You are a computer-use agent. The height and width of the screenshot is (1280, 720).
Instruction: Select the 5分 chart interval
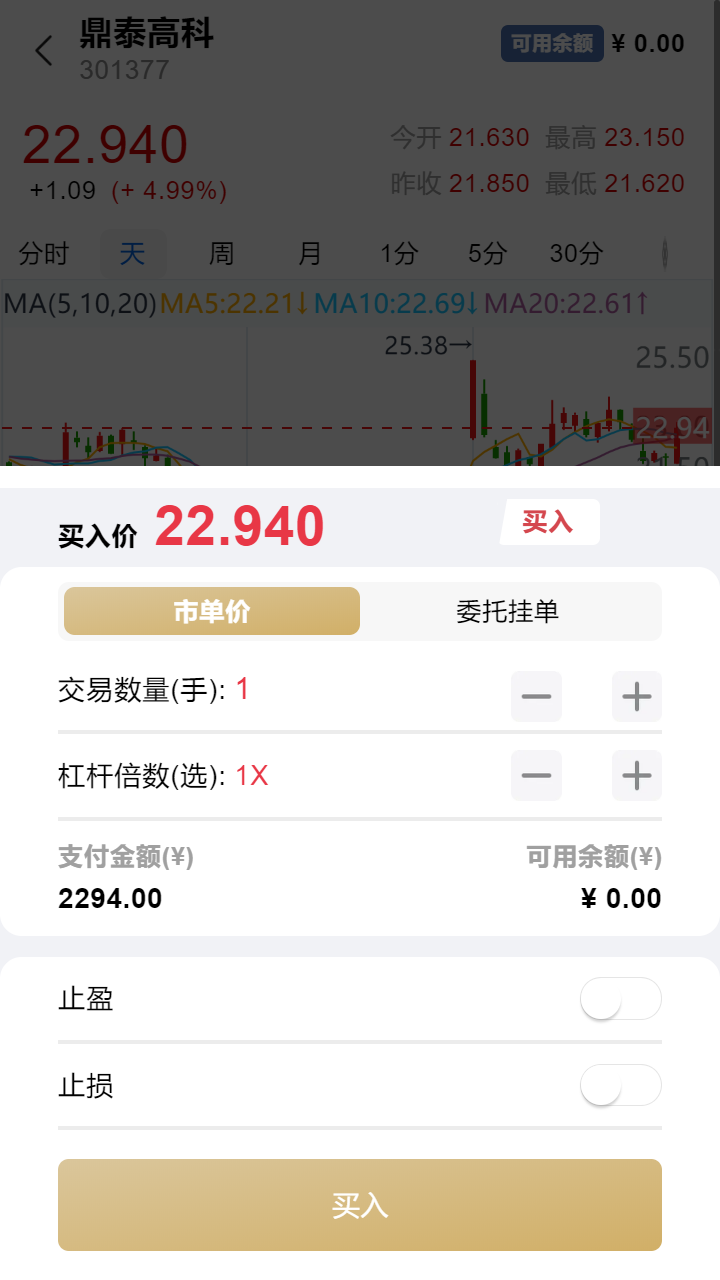click(487, 254)
